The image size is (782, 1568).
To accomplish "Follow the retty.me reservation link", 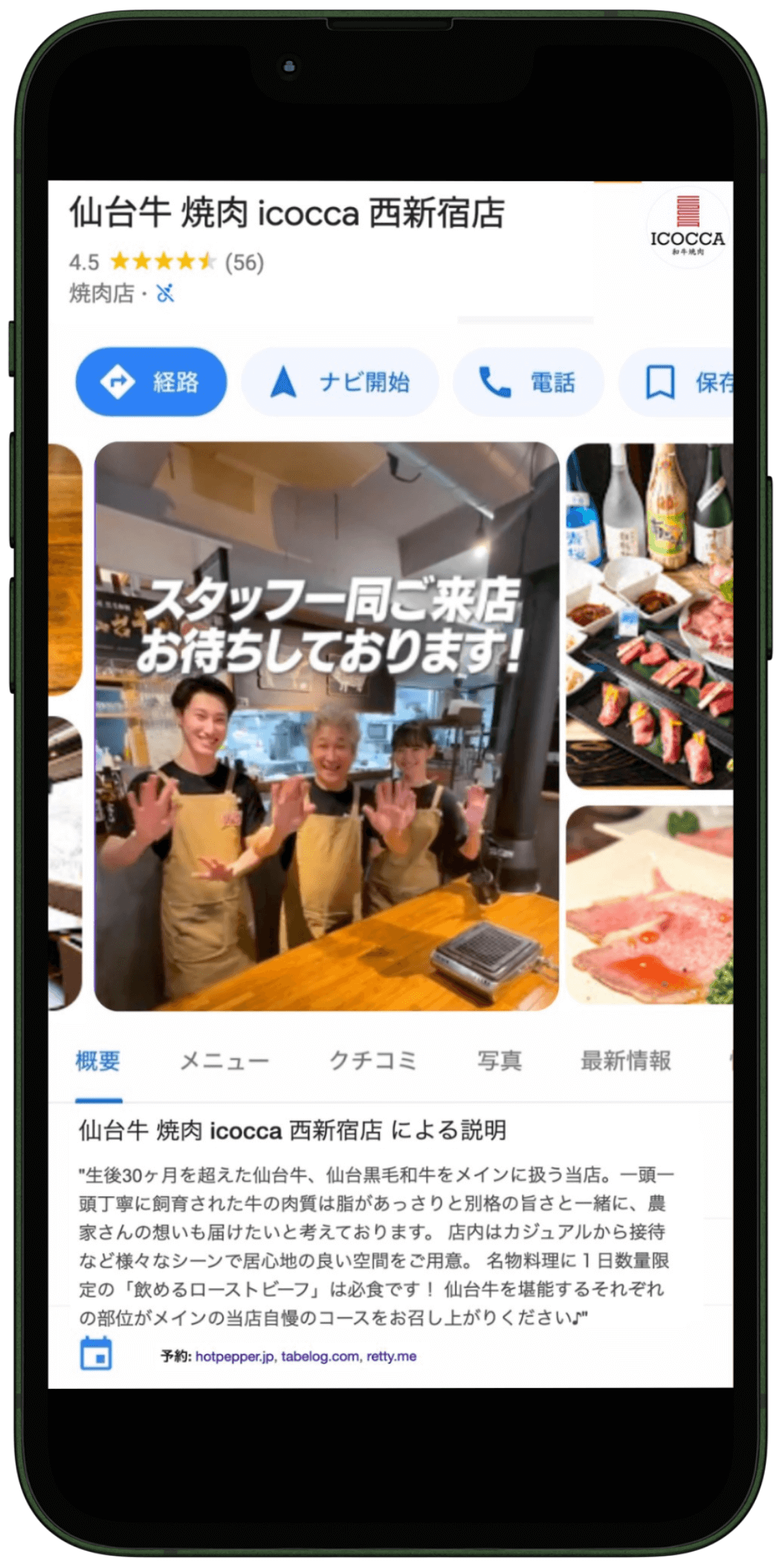I will pyautogui.click(x=391, y=1356).
